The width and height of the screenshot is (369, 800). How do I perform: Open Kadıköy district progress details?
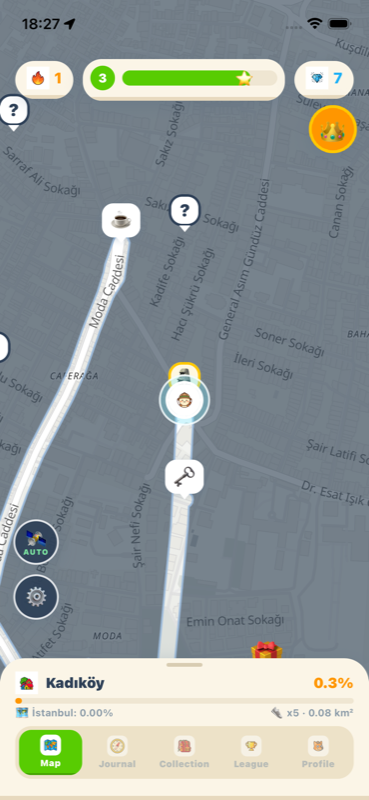184,694
